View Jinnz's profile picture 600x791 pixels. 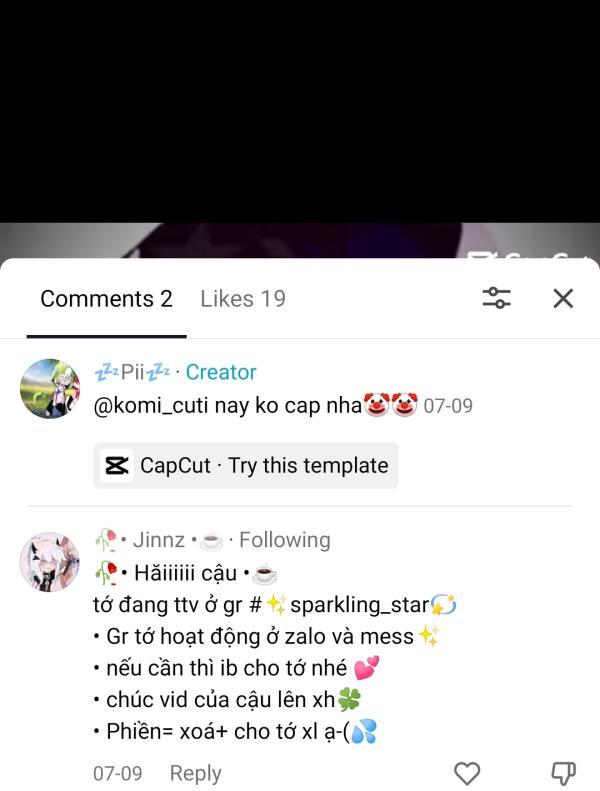click(x=50, y=561)
